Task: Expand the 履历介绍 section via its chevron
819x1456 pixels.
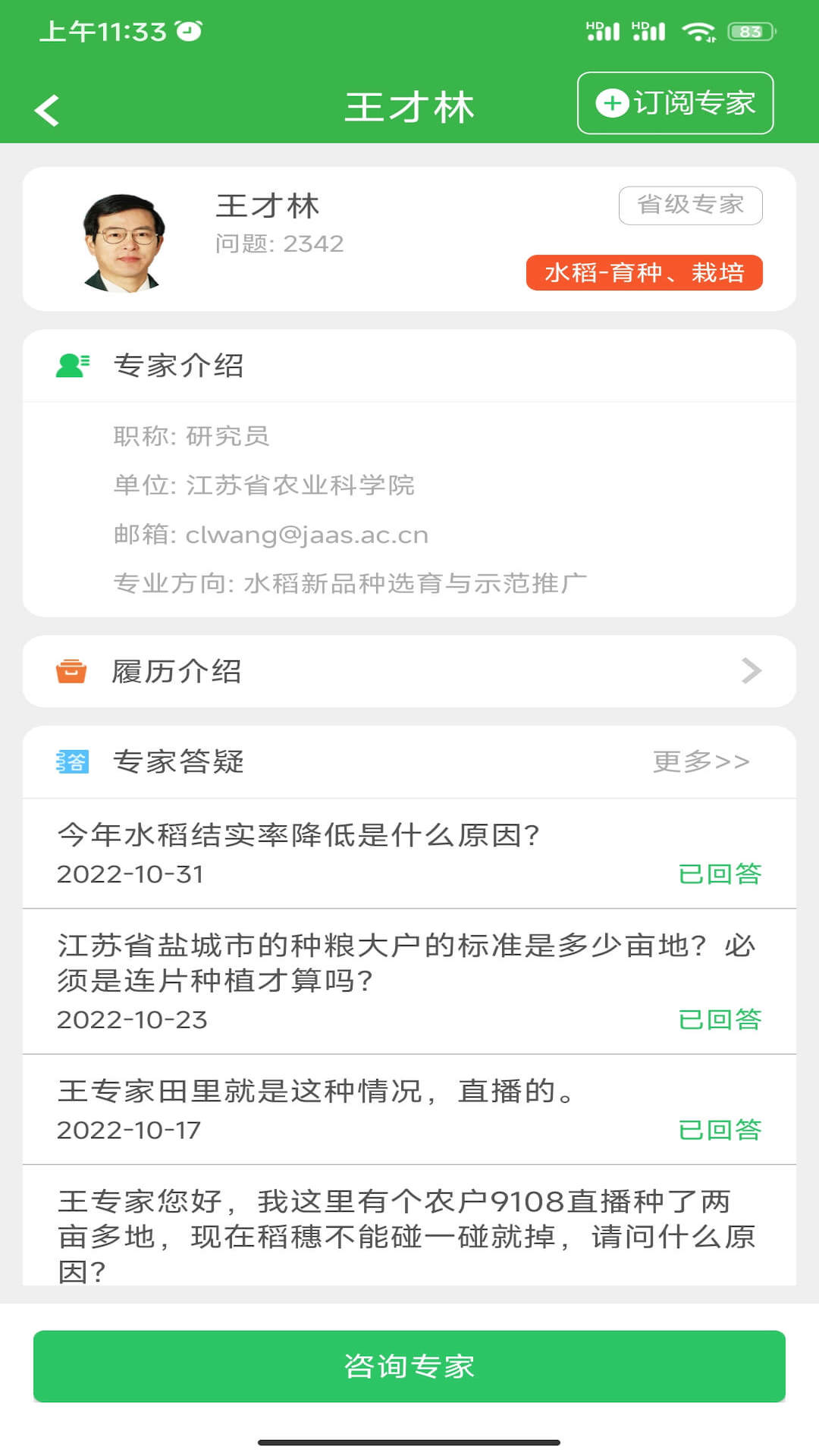Action: [x=750, y=672]
